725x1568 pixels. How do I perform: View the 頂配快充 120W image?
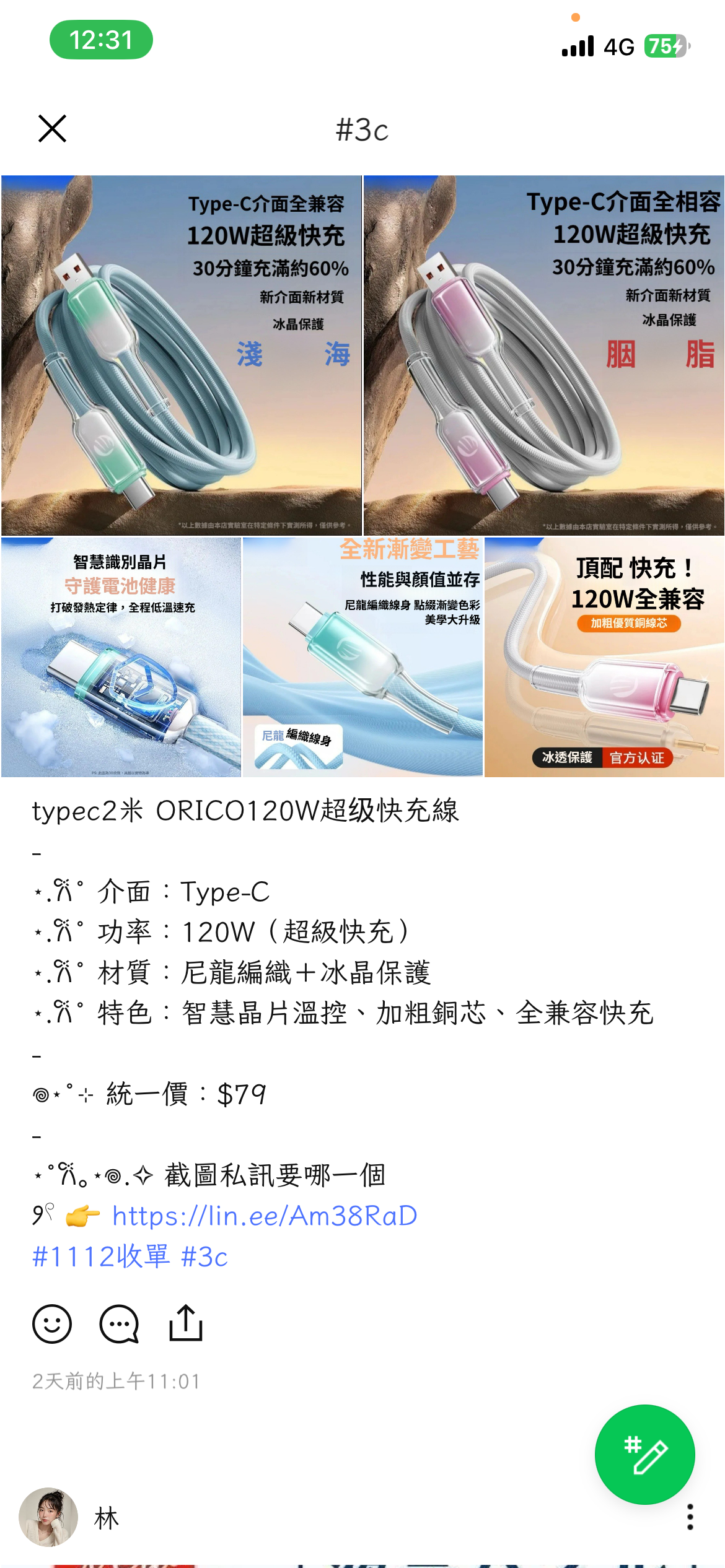(604, 657)
